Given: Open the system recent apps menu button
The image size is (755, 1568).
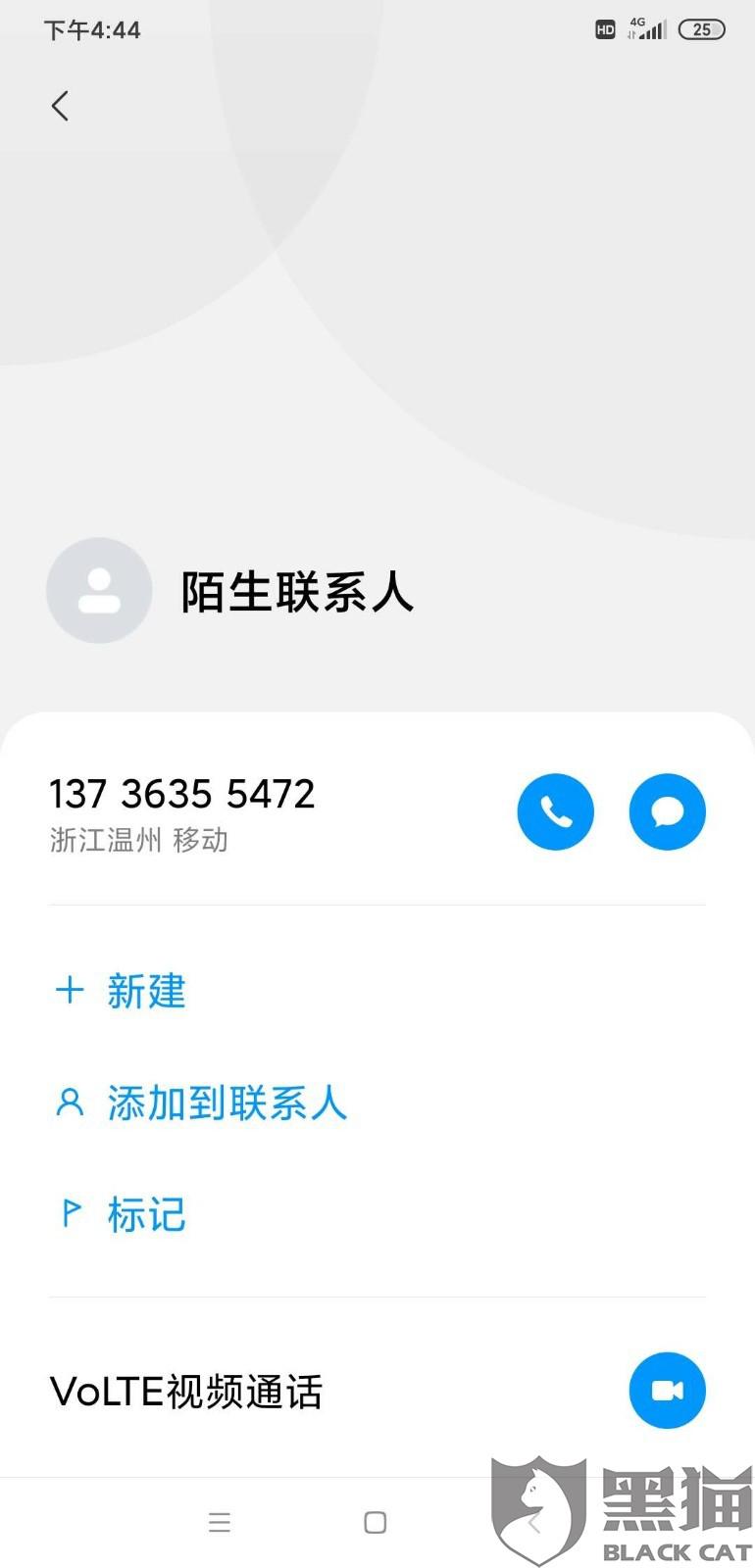Looking at the screenshot, I should (220, 1522).
